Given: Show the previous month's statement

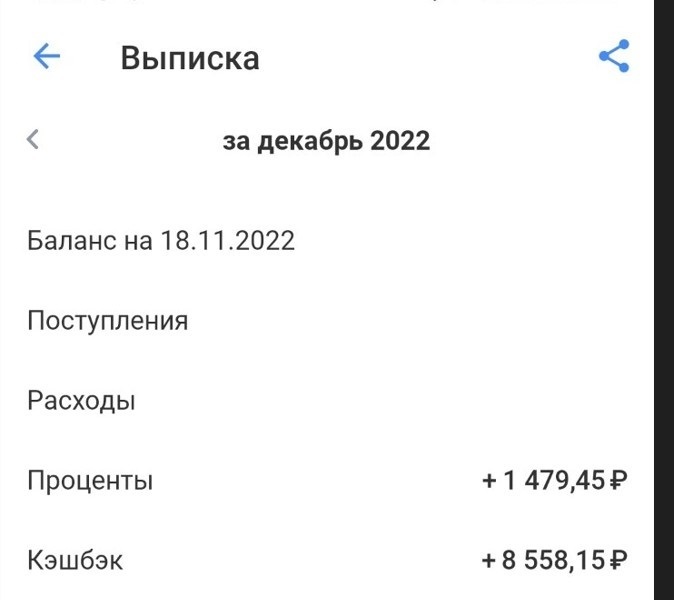Looking at the screenshot, I should (x=34, y=140).
